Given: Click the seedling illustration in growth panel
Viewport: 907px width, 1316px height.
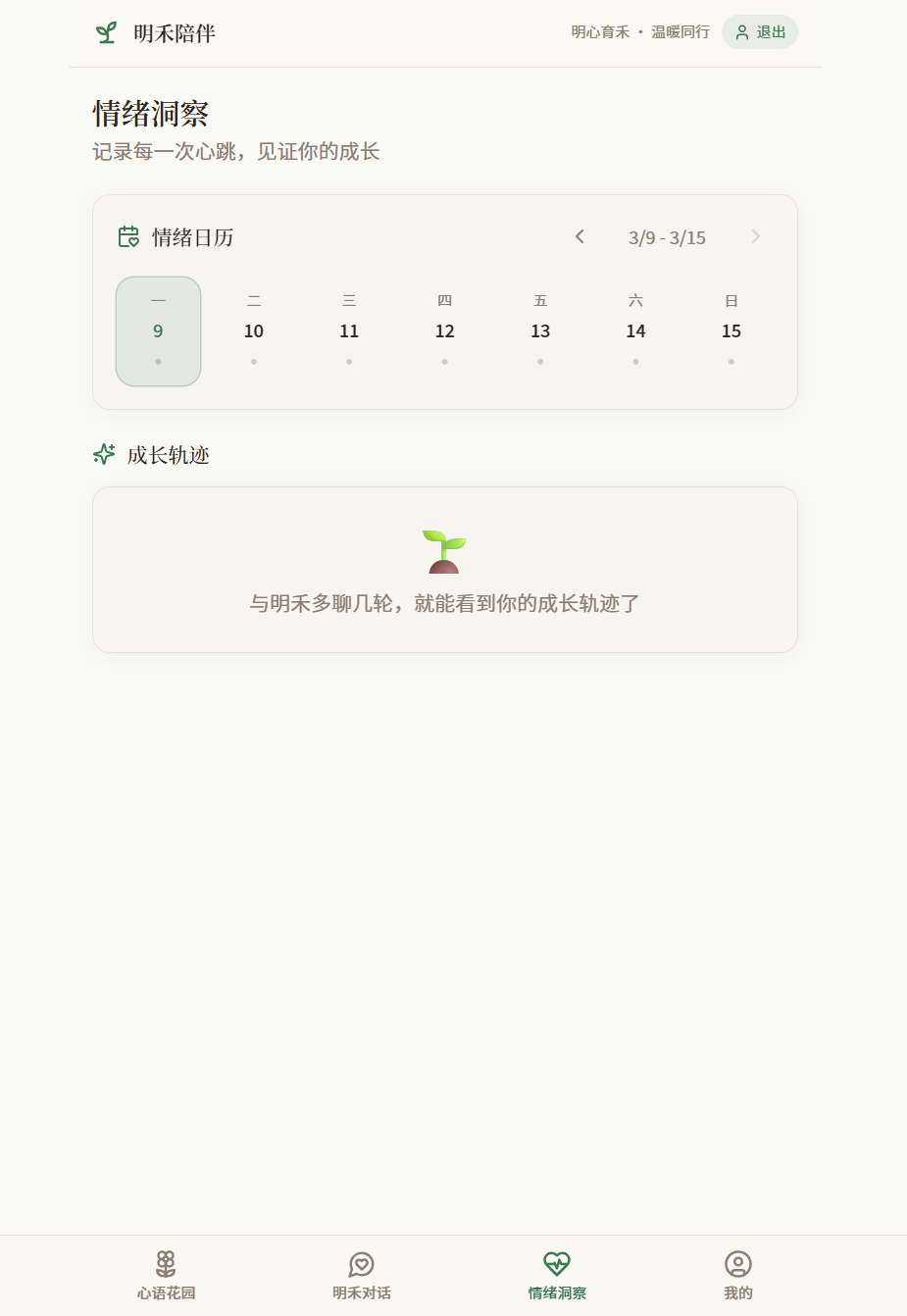Looking at the screenshot, I should (444, 550).
